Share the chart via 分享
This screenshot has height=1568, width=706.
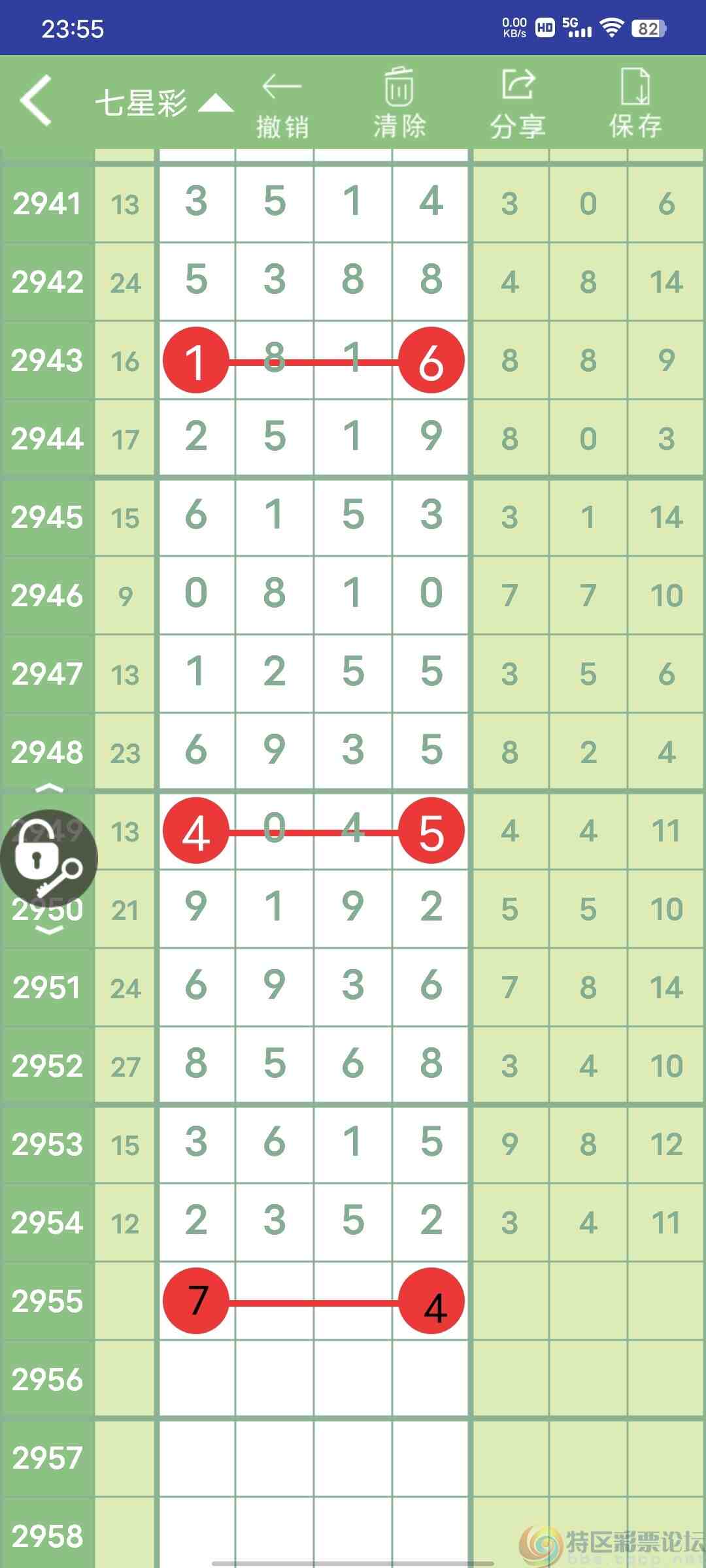pyautogui.click(x=517, y=104)
